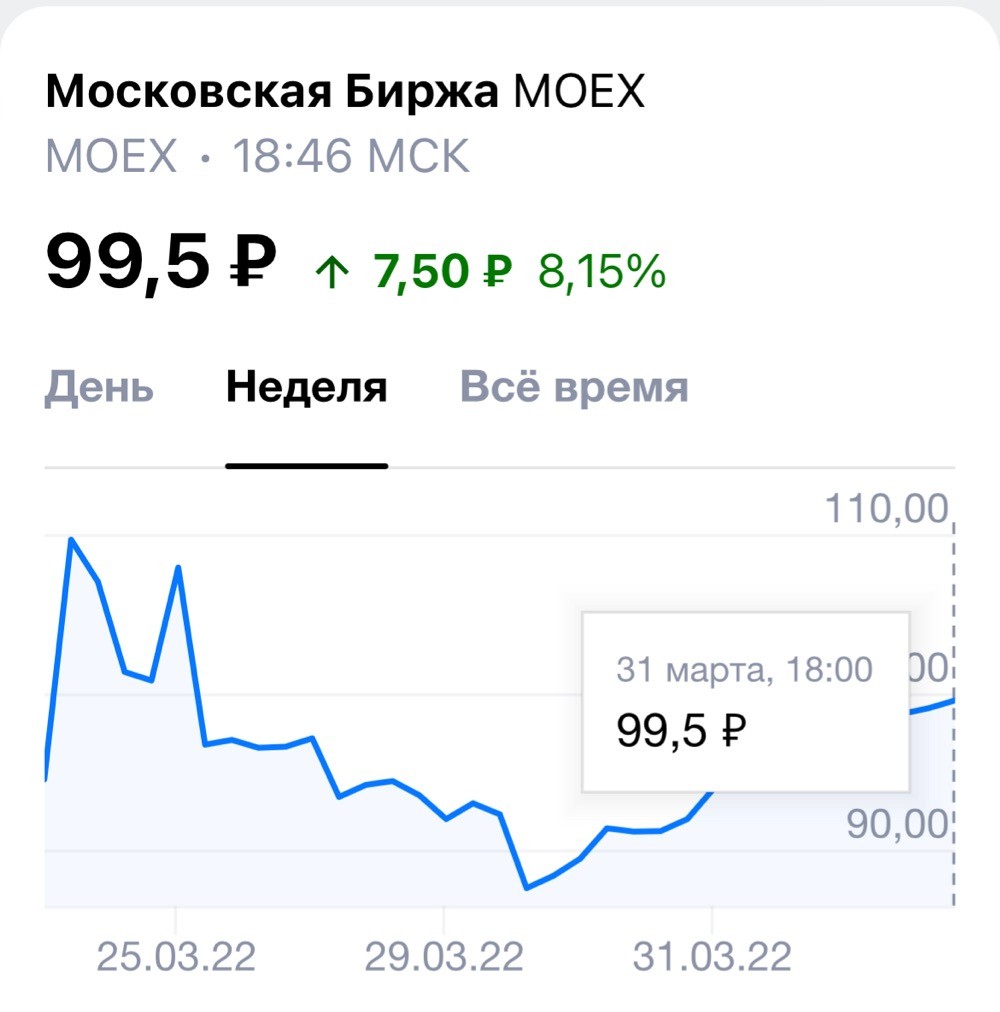Show the Всё время chart range
This screenshot has height=1012, width=1000.
pos(574,387)
